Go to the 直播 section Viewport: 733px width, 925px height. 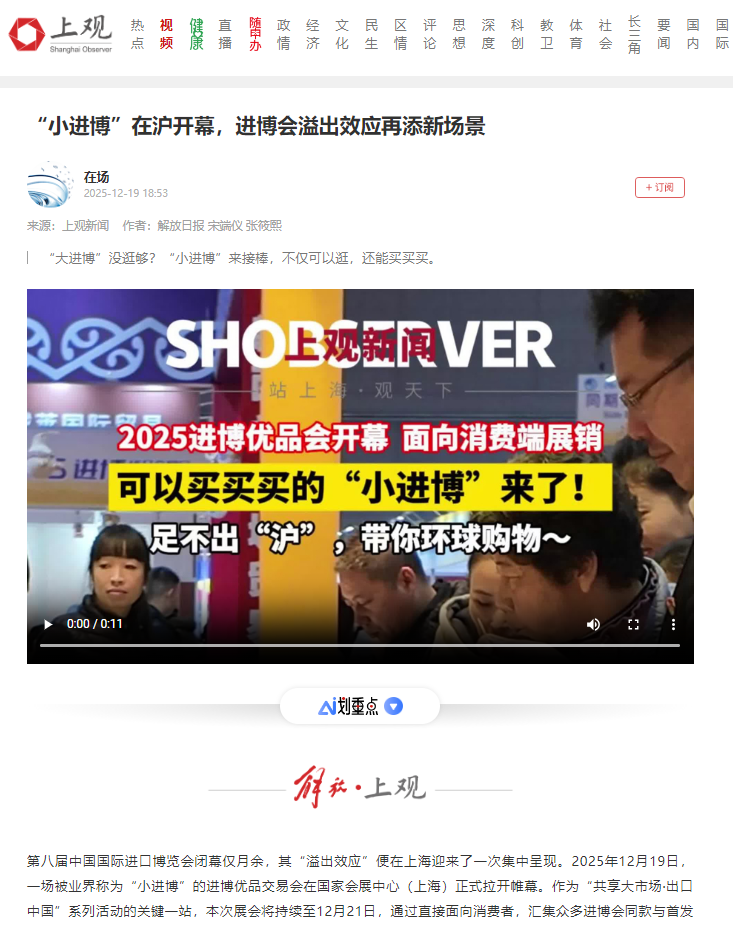225,34
